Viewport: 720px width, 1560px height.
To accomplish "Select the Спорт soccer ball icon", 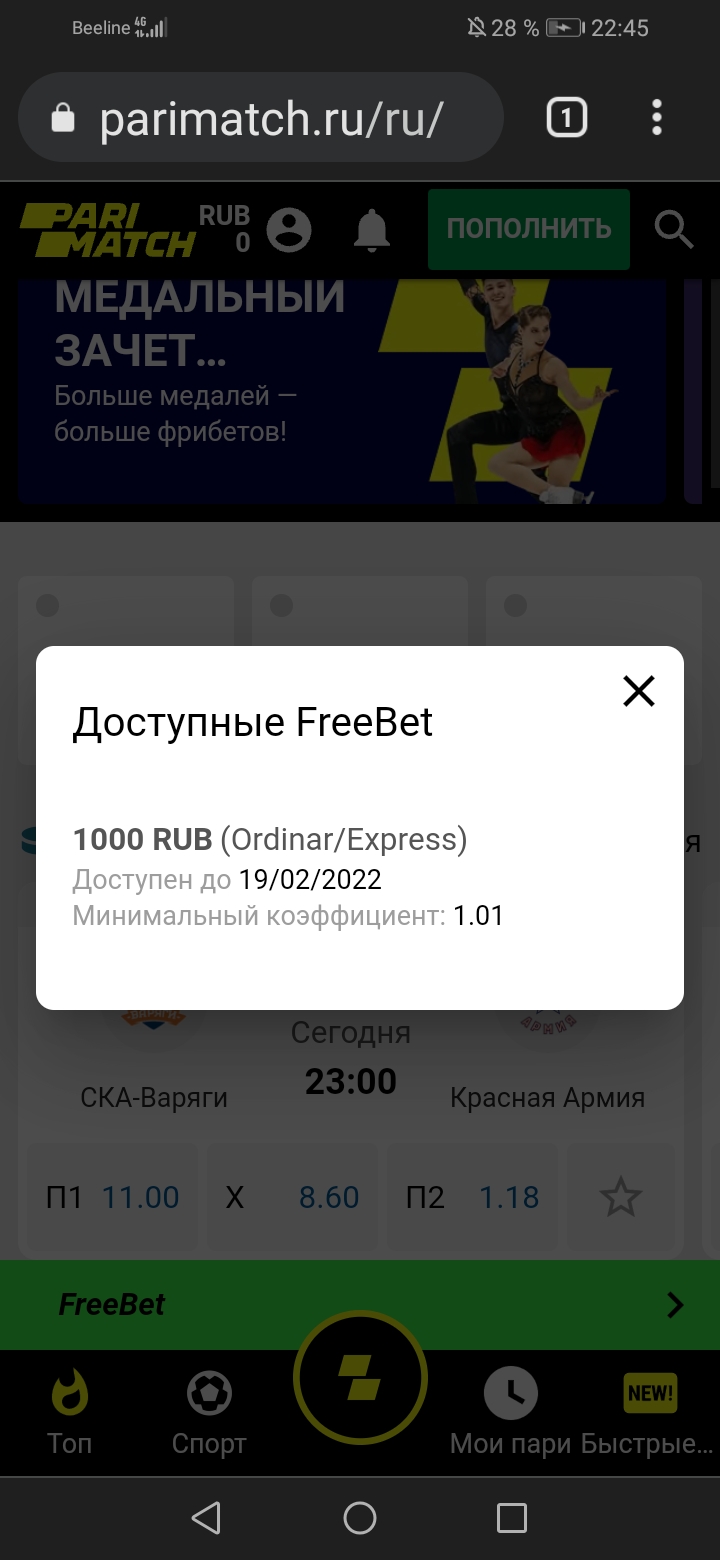I will (207, 1393).
